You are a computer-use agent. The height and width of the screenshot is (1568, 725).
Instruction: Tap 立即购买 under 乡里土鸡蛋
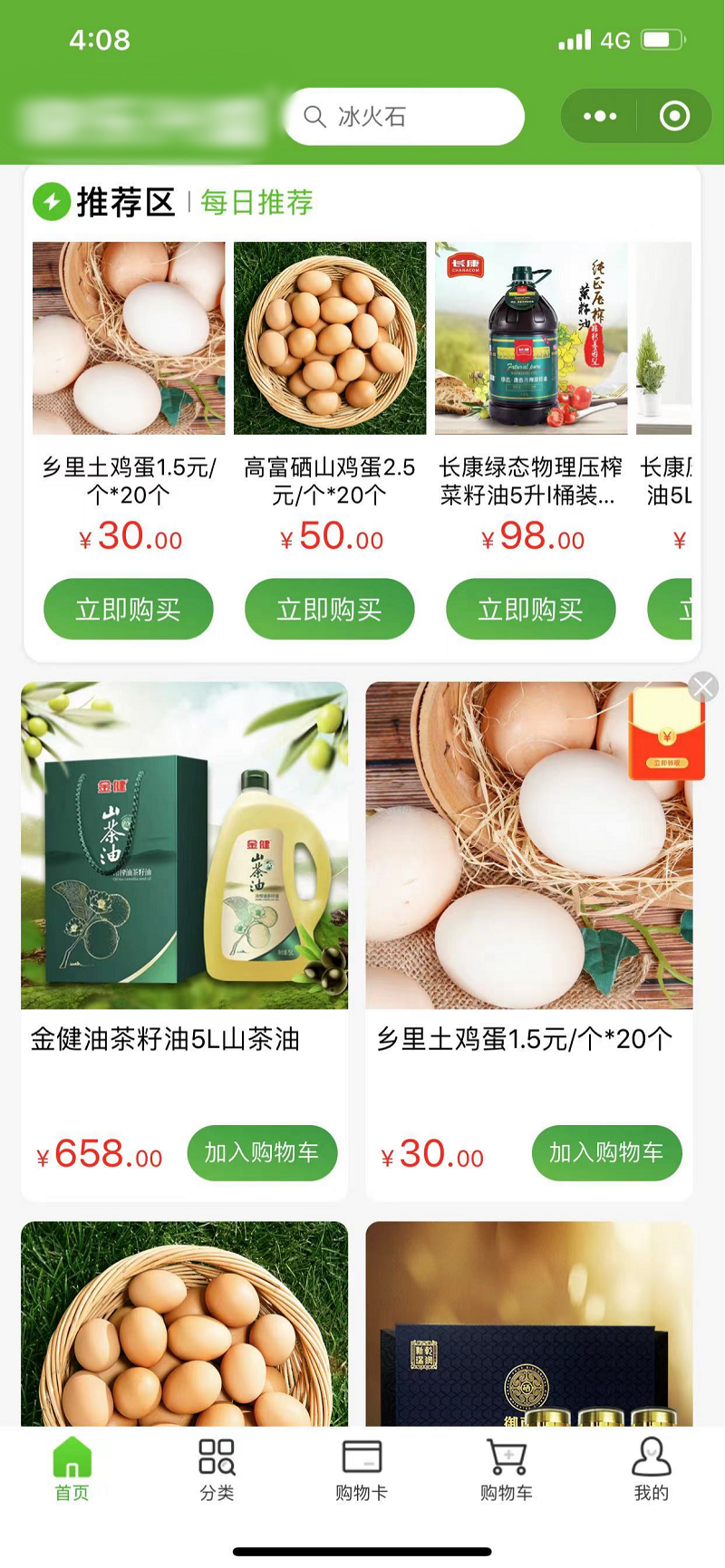pos(129,610)
